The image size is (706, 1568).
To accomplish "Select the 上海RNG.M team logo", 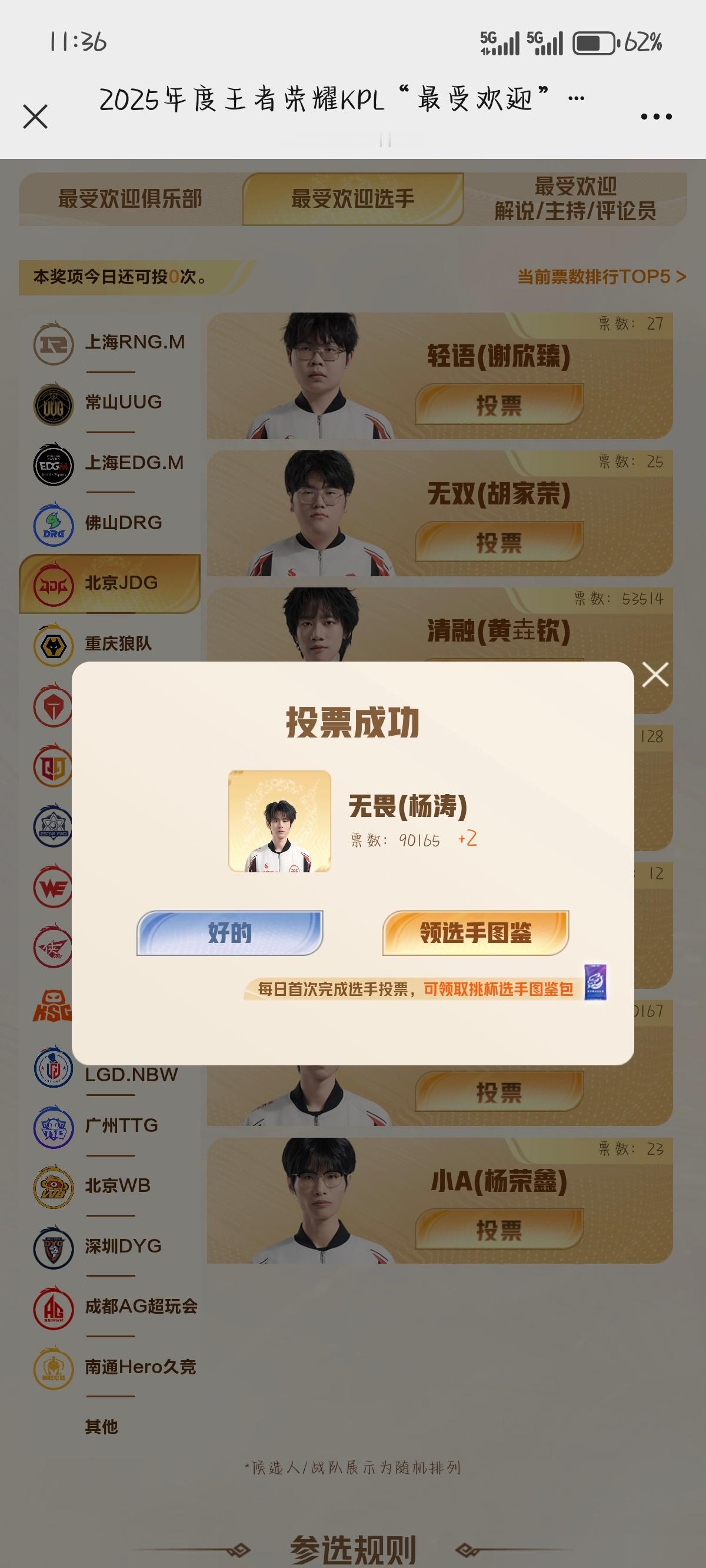I will [x=53, y=342].
